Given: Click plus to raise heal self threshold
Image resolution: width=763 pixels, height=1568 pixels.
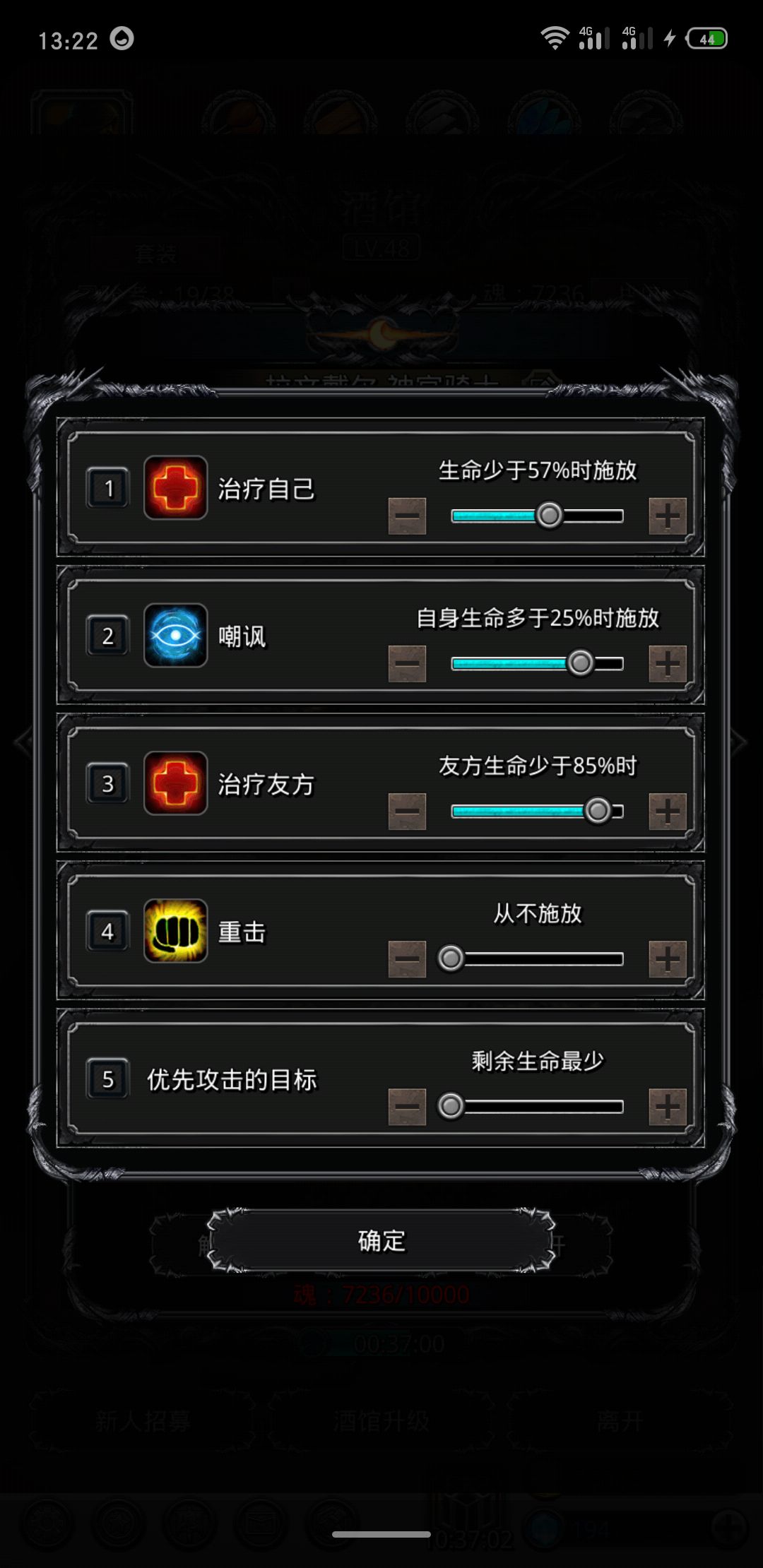Looking at the screenshot, I should 667,516.
